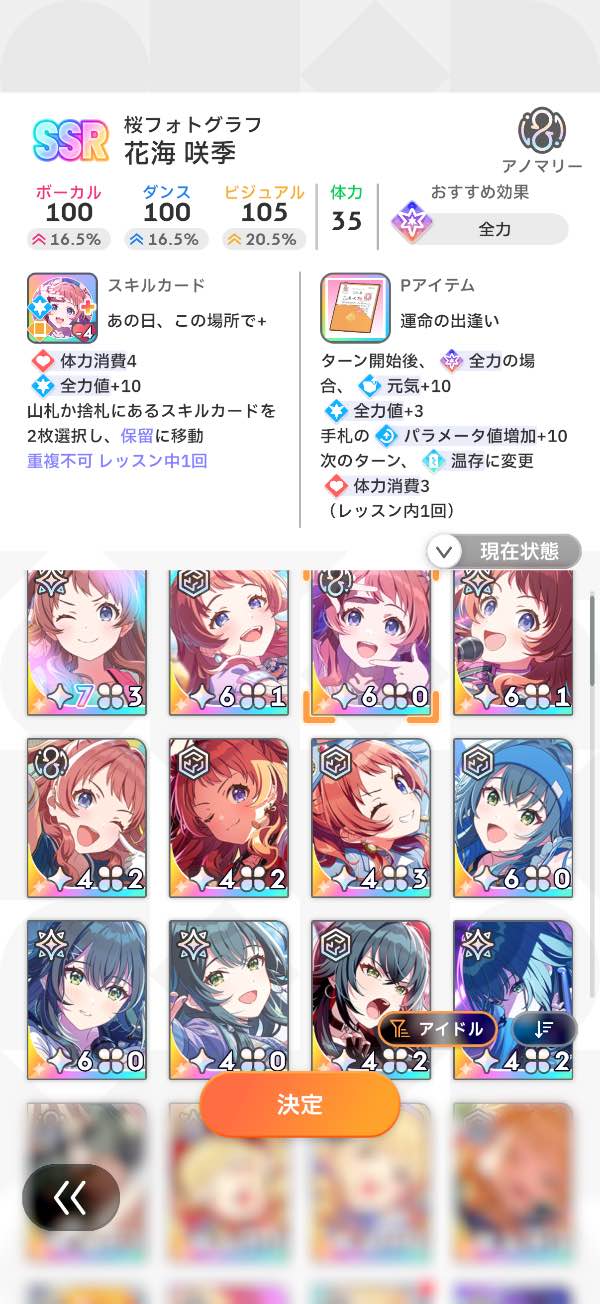
Task: View the 運命の出逢い P-item icon
Action: tap(355, 308)
